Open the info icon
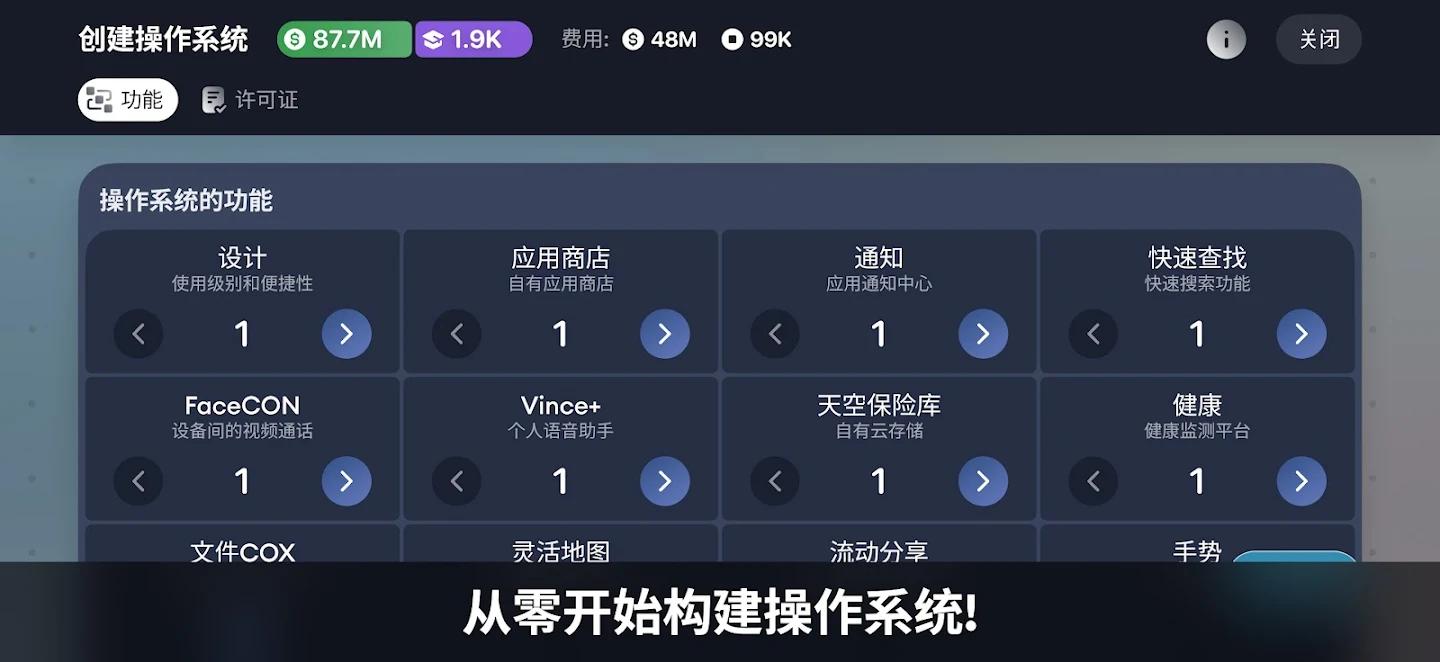 point(1226,40)
